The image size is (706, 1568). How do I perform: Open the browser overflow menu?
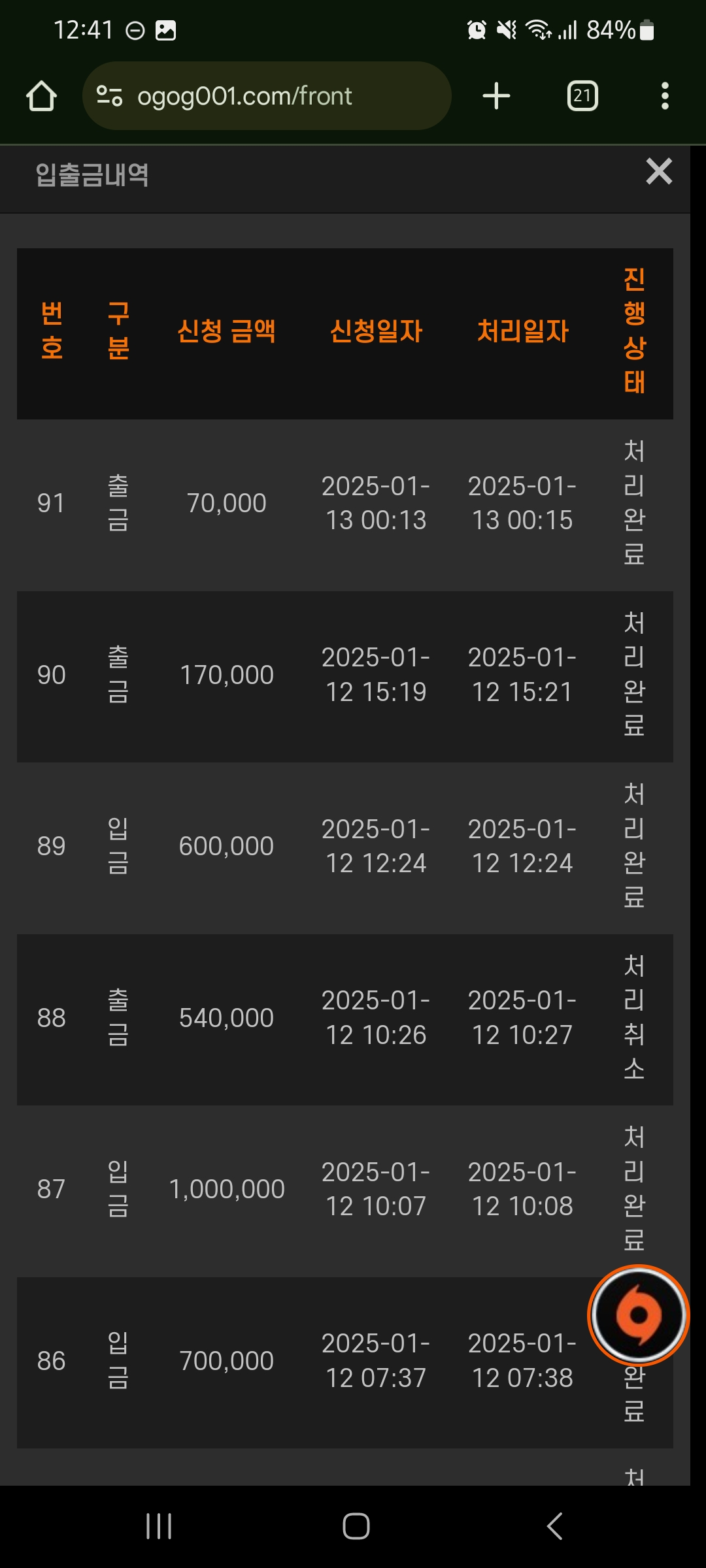pyautogui.click(x=665, y=96)
